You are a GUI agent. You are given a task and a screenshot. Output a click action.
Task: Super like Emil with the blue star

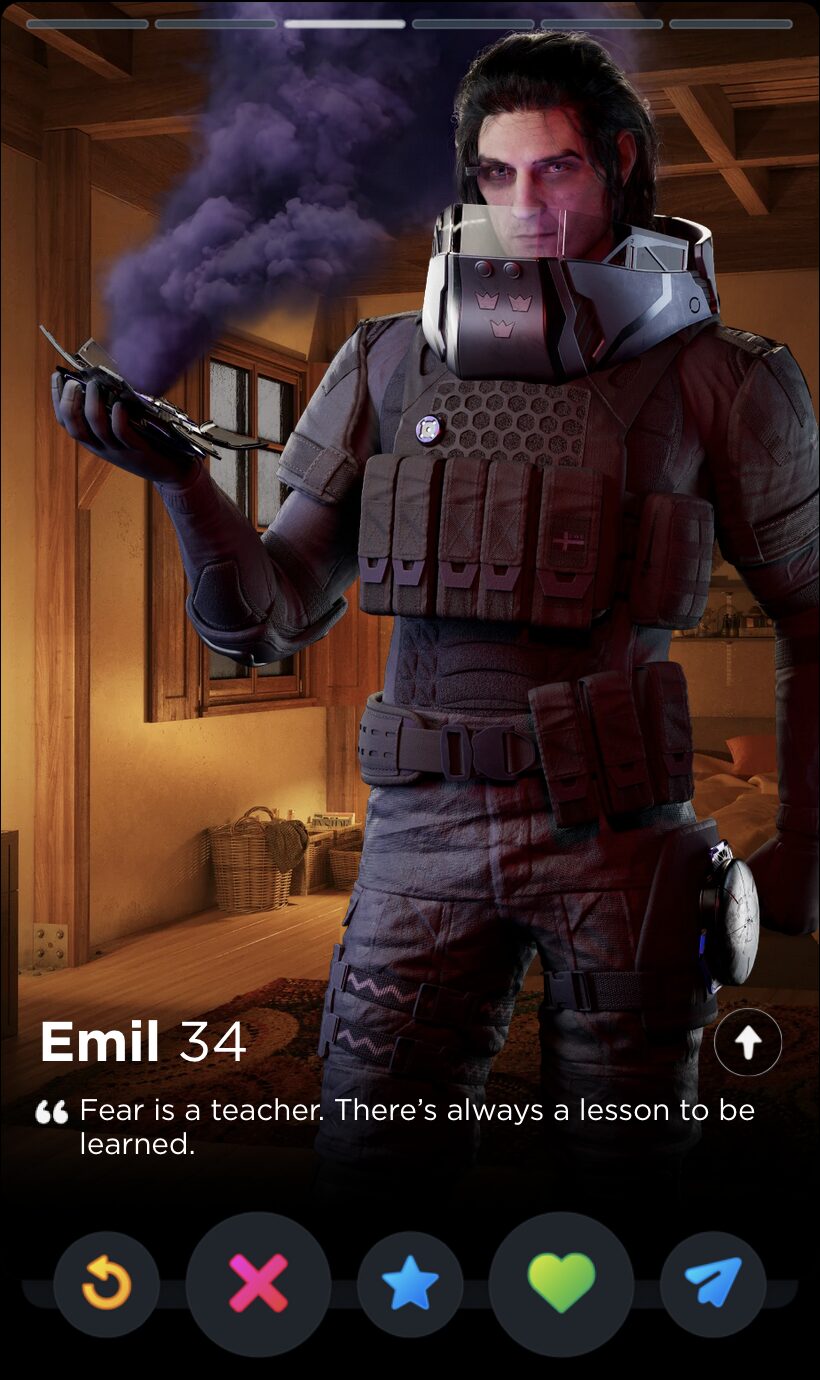pos(410,1283)
